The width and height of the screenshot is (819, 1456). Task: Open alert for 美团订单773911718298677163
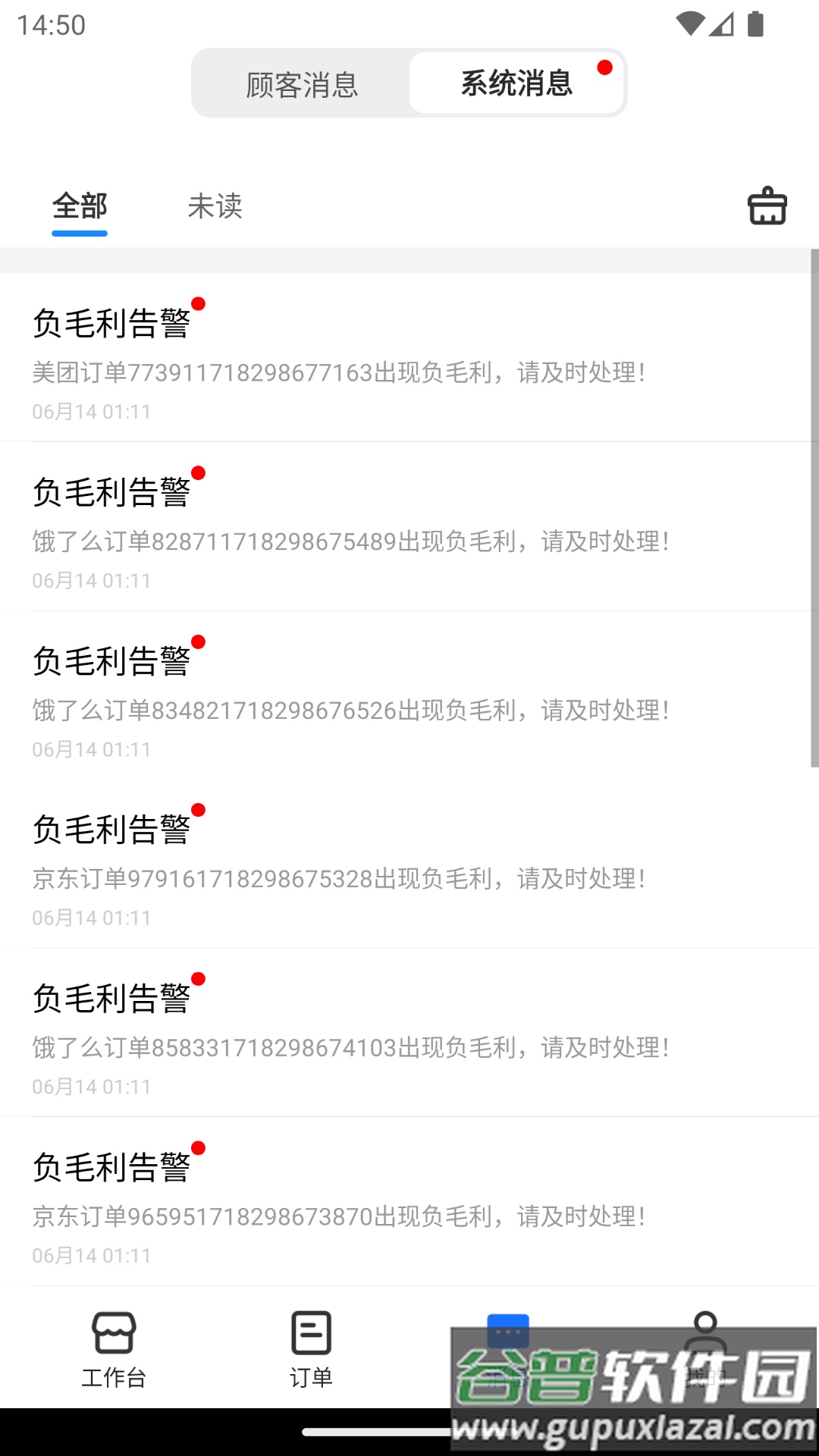409,358
